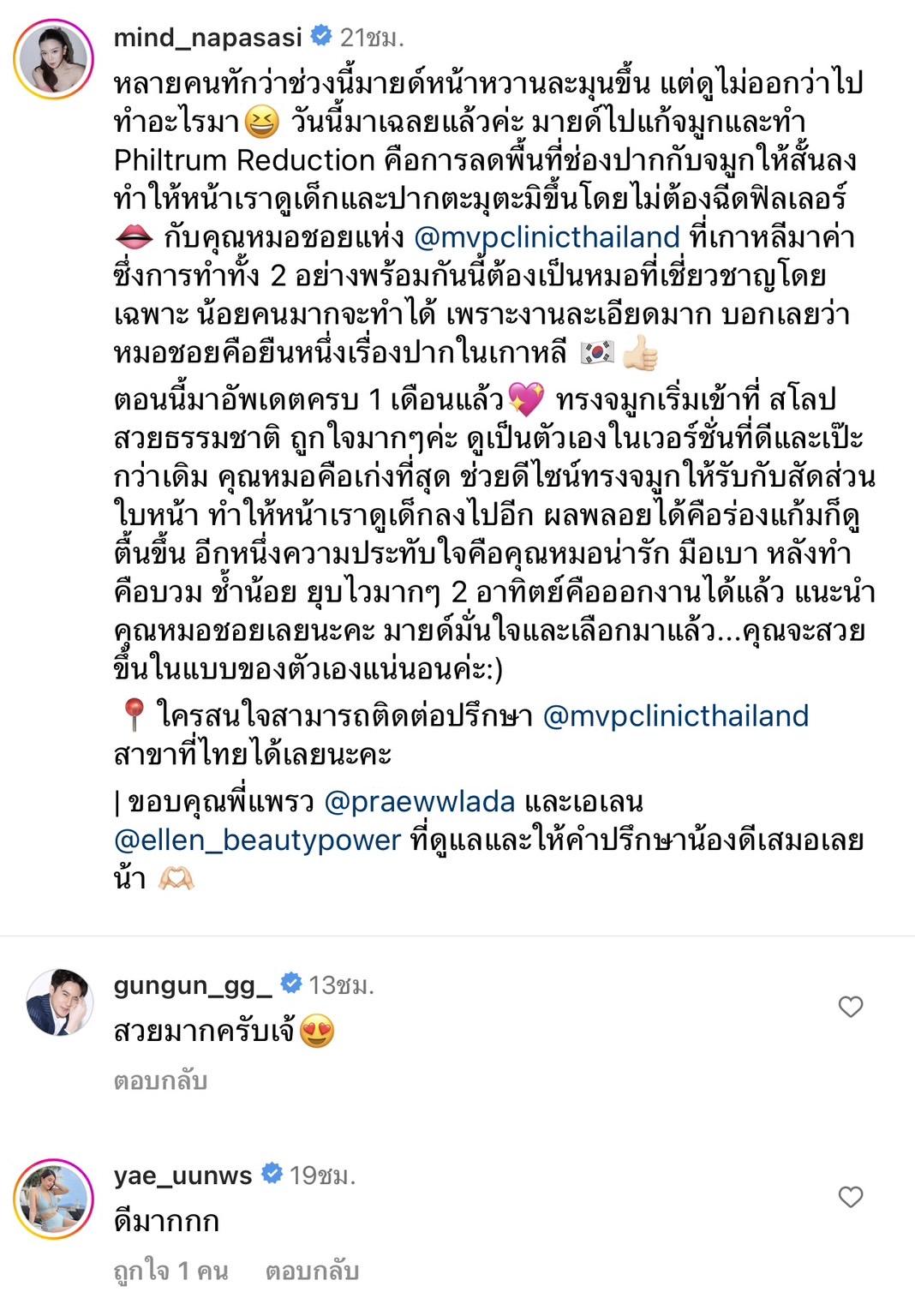Open mind_napasasi's profile picture
The width and height of the screenshot is (915, 1316).
(x=53, y=59)
